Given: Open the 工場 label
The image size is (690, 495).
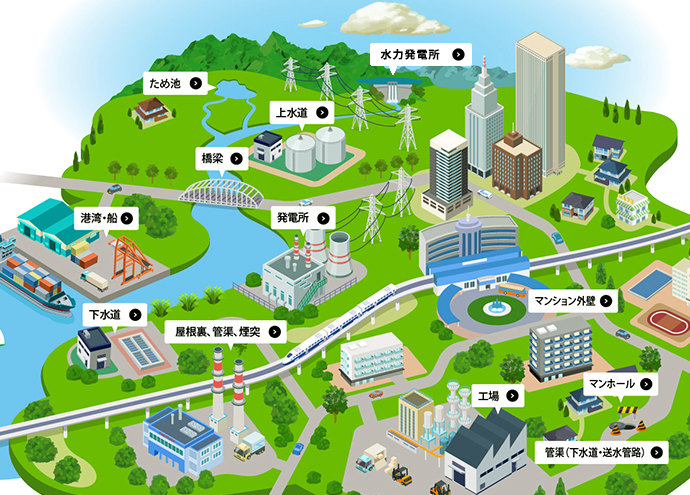Looking at the screenshot, I should click(498, 394).
